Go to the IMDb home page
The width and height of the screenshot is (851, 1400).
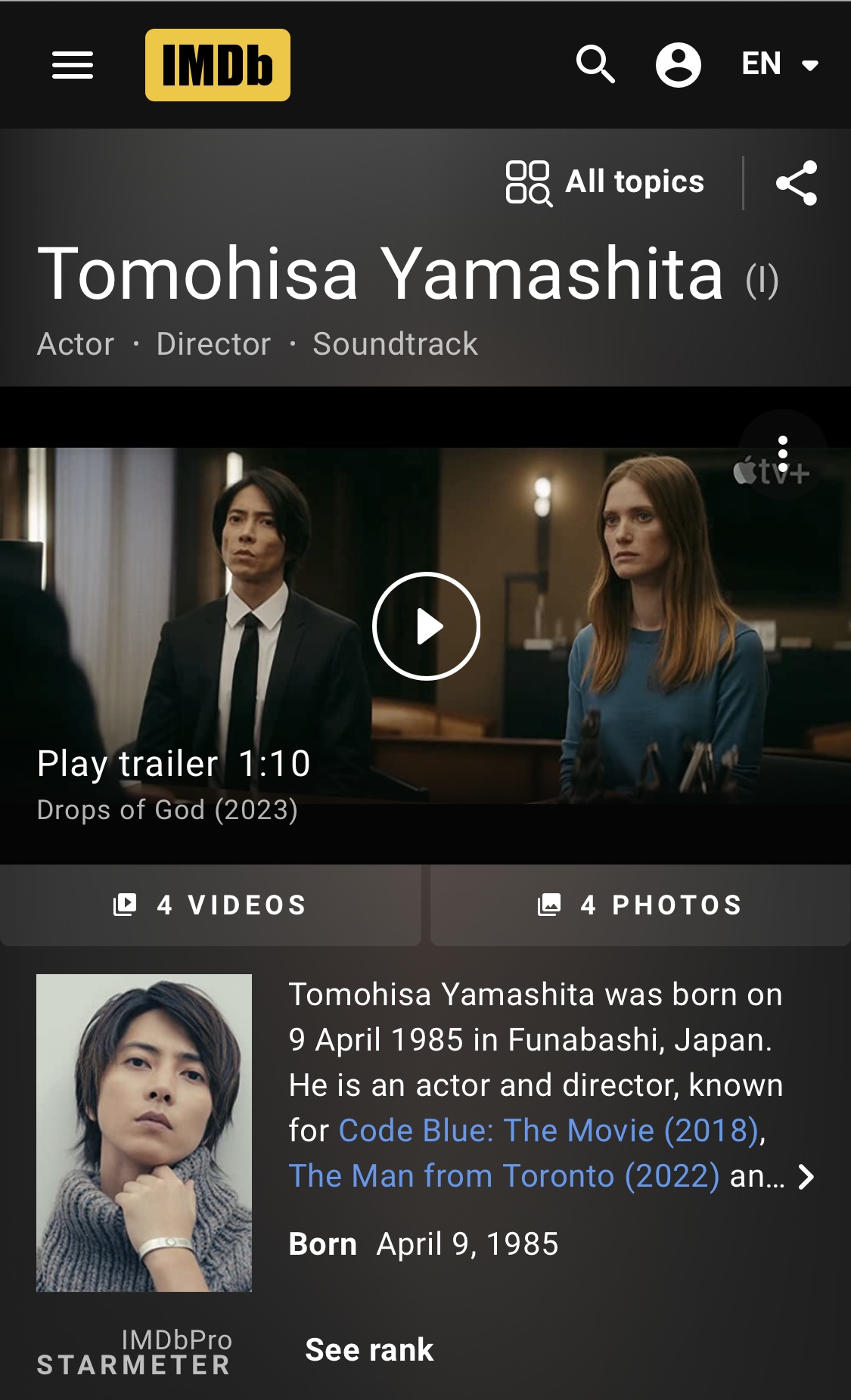(x=218, y=65)
